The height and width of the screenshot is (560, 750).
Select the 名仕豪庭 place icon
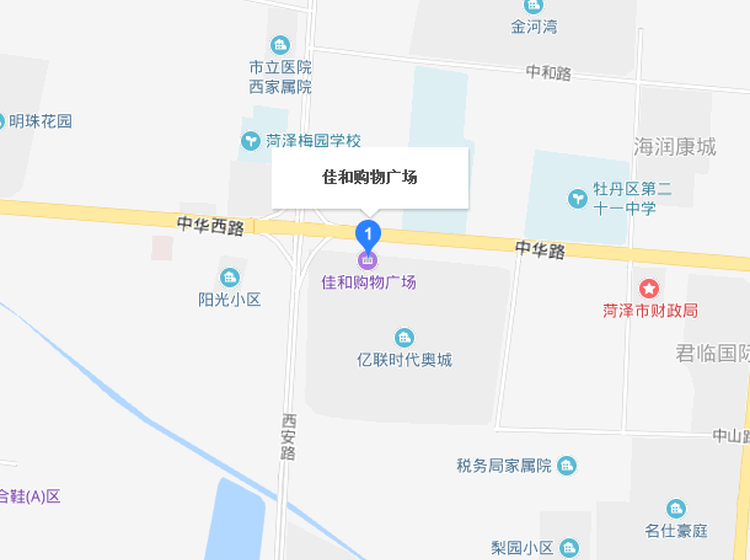point(676,509)
